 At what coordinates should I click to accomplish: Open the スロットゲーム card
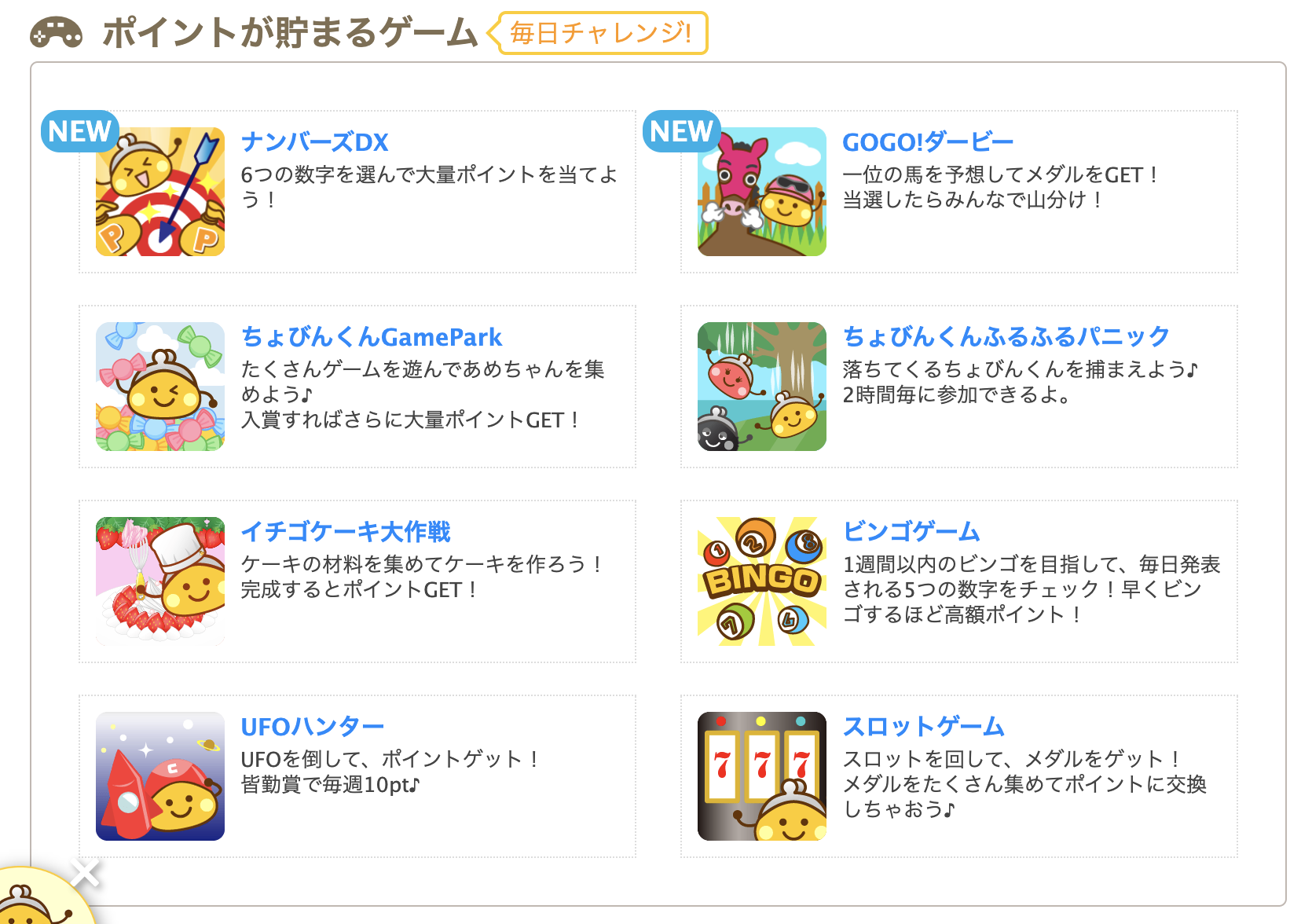923,727
